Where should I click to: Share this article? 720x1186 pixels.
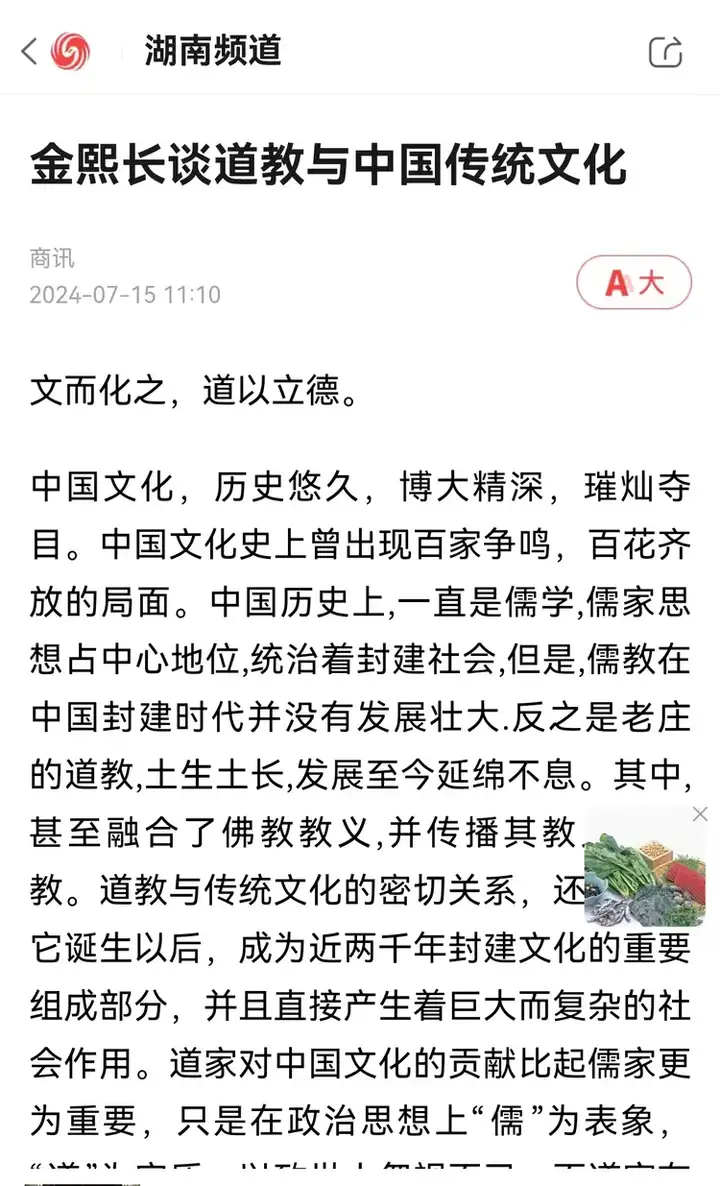click(665, 51)
